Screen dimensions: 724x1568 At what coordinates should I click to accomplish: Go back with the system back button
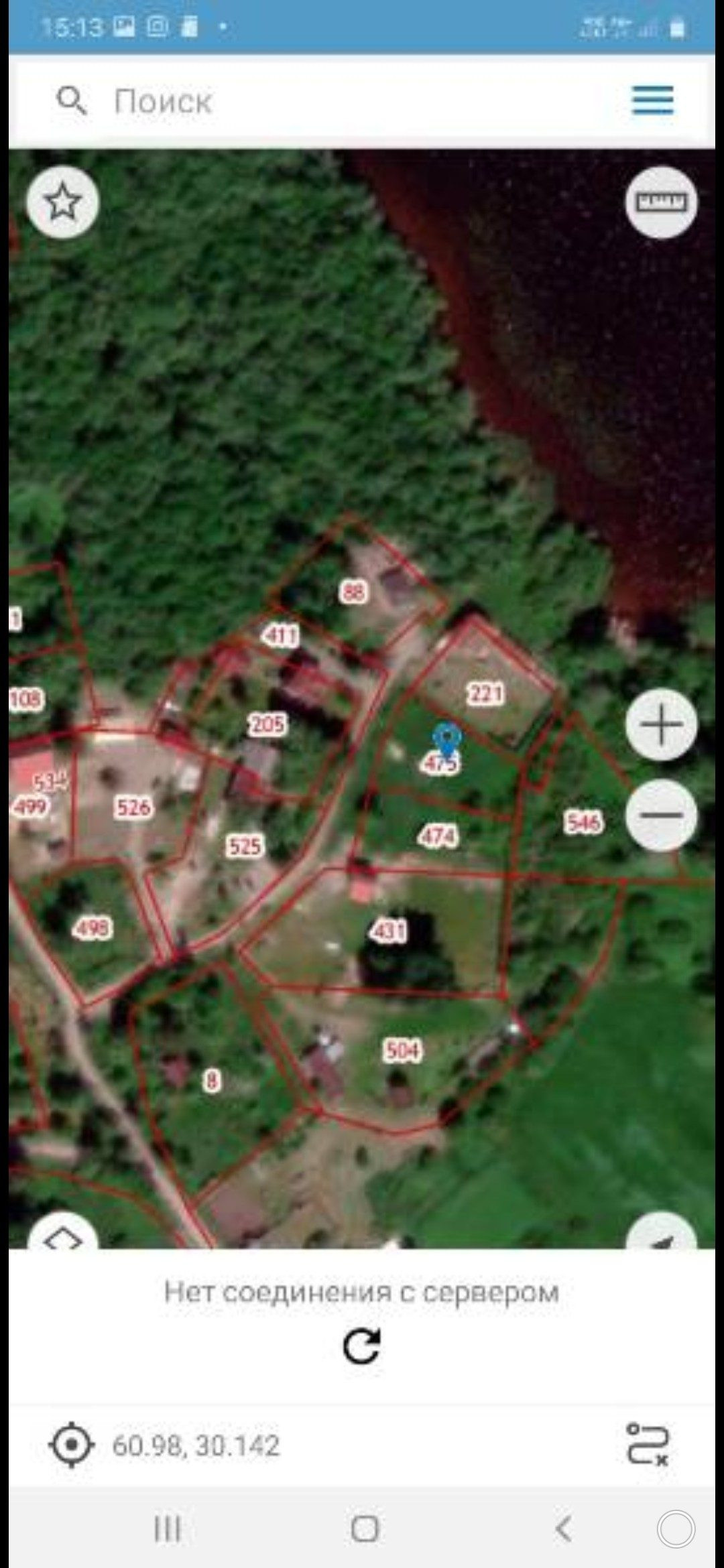tap(563, 1528)
